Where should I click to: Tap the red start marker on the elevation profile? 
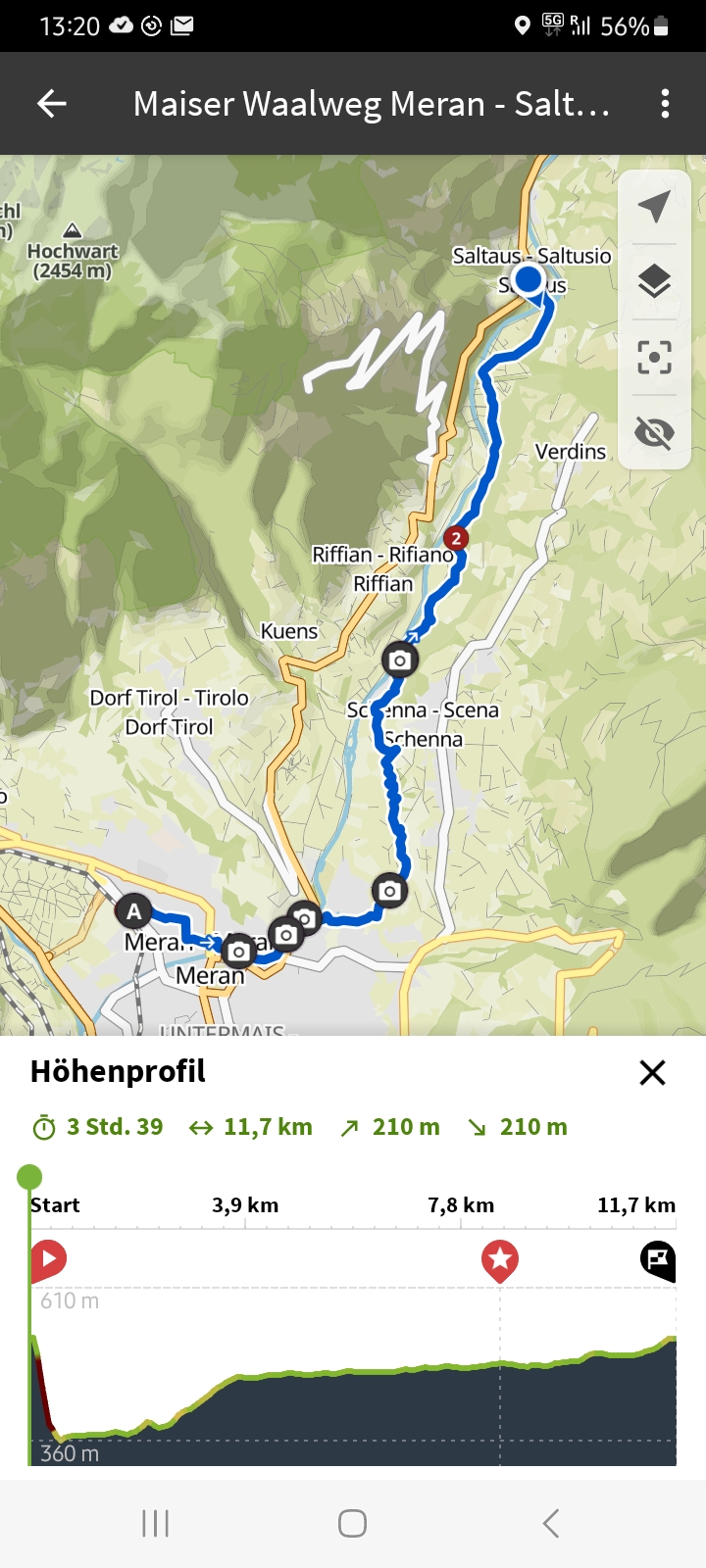click(48, 1259)
